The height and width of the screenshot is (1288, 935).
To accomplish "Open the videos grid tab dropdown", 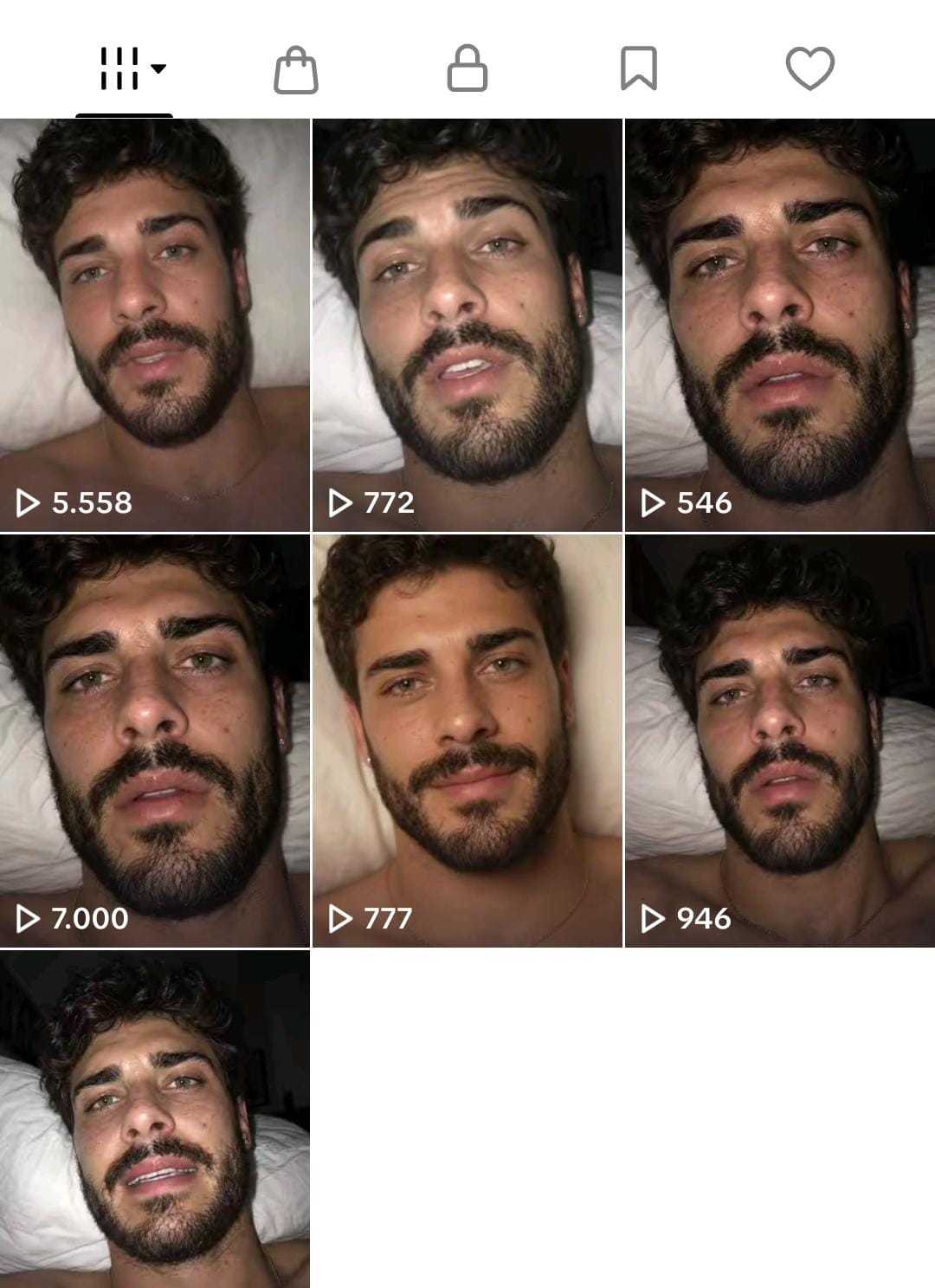I will [132, 68].
